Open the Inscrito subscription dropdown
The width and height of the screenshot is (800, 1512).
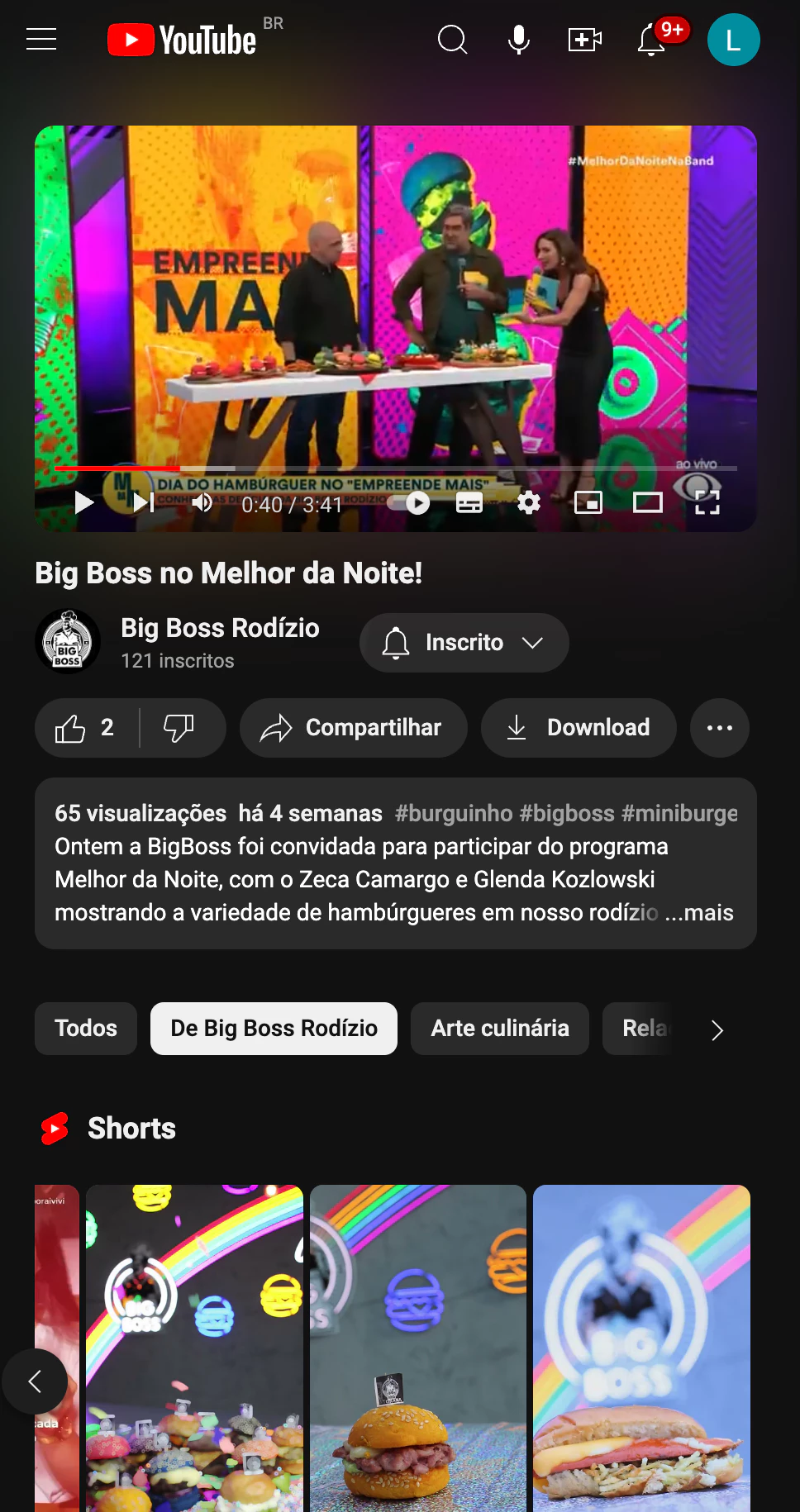(x=464, y=643)
